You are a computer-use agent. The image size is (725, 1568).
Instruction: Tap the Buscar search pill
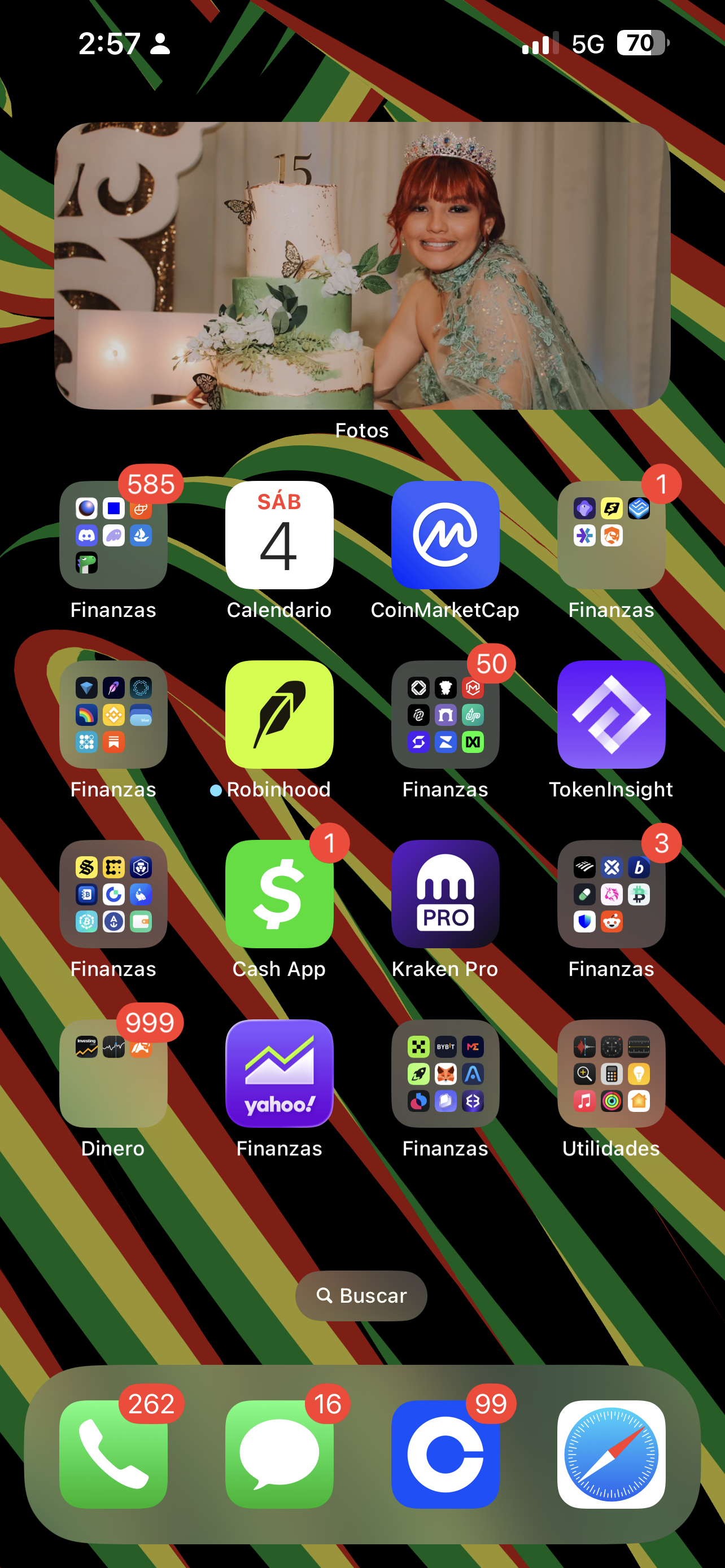(361, 1295)
